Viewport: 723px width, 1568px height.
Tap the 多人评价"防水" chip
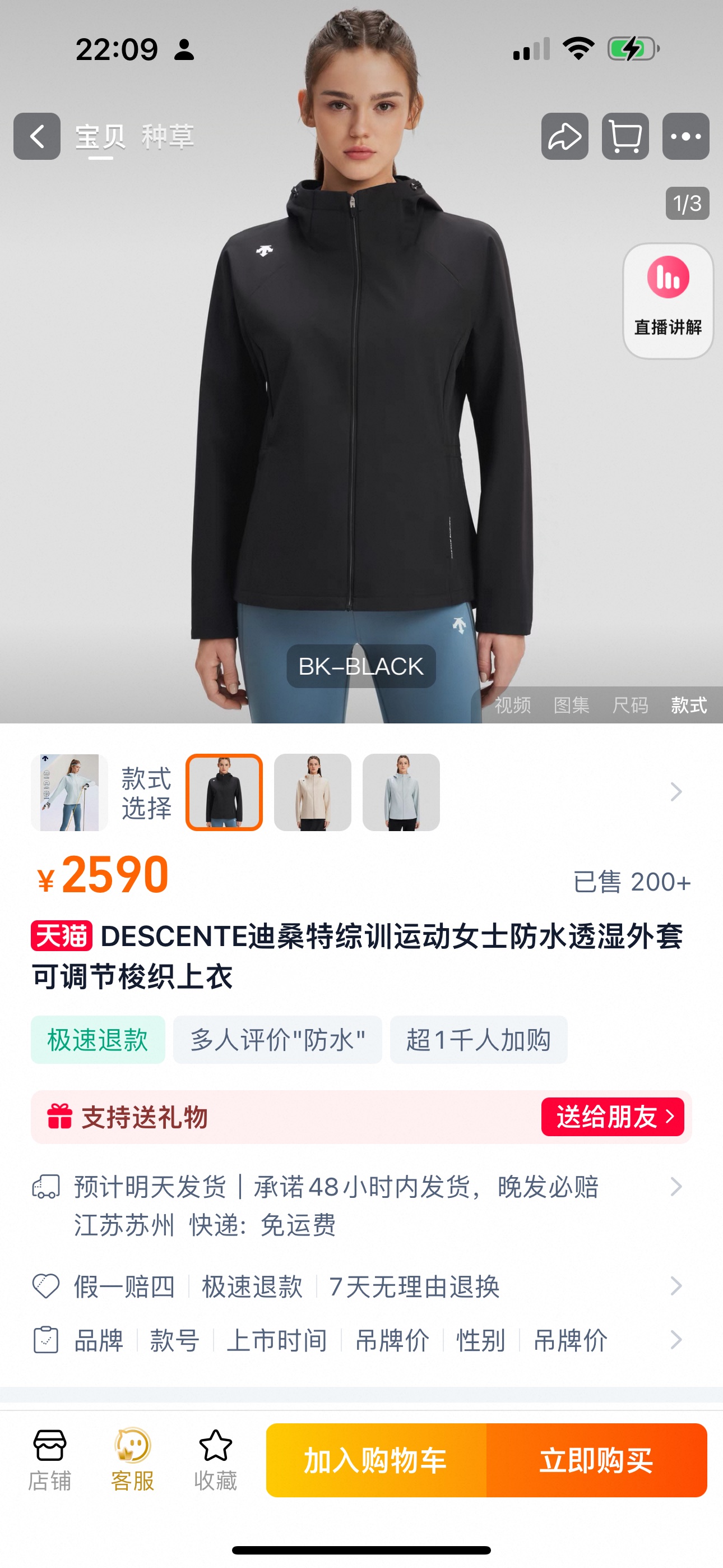pyautogui.click(x=277, y=1040)
